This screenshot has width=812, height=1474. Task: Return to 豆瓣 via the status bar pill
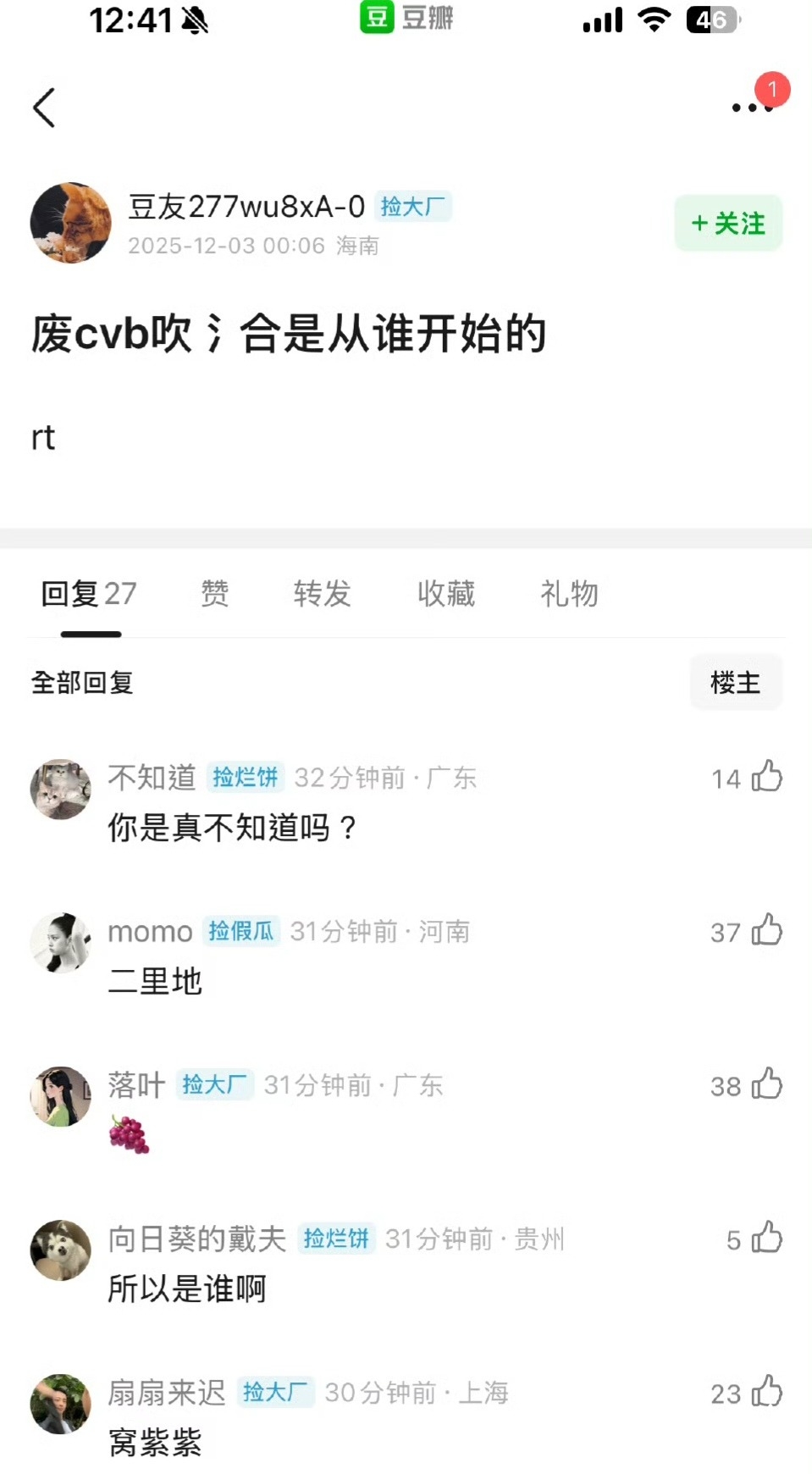click(x=406, y=18)
